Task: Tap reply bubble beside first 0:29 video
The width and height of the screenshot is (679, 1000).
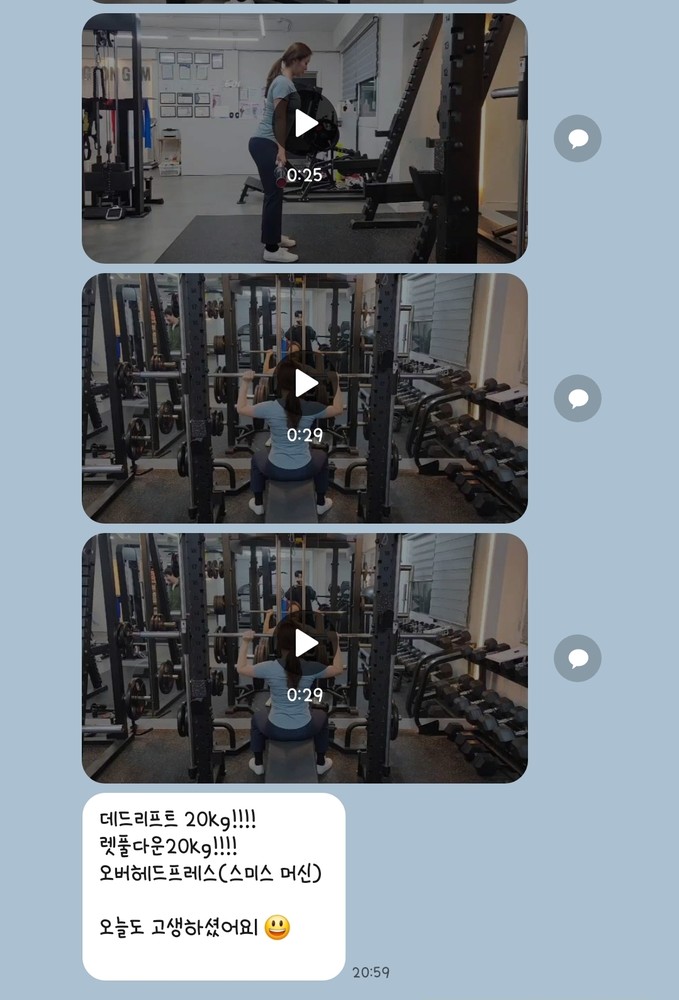Action: (577, 399)
